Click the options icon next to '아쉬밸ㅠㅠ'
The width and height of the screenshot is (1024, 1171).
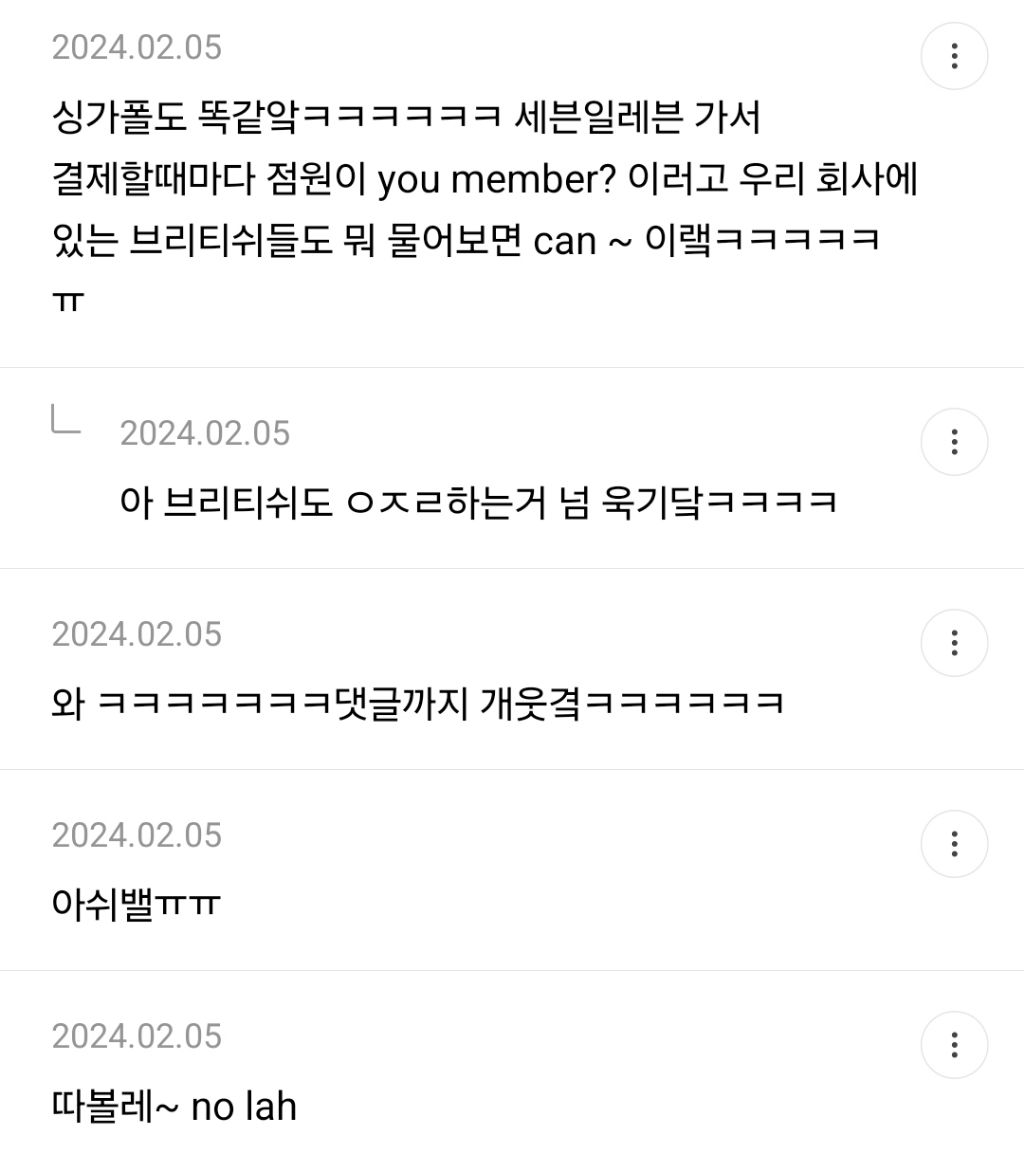pyautogui.click(x=954, y=843)
